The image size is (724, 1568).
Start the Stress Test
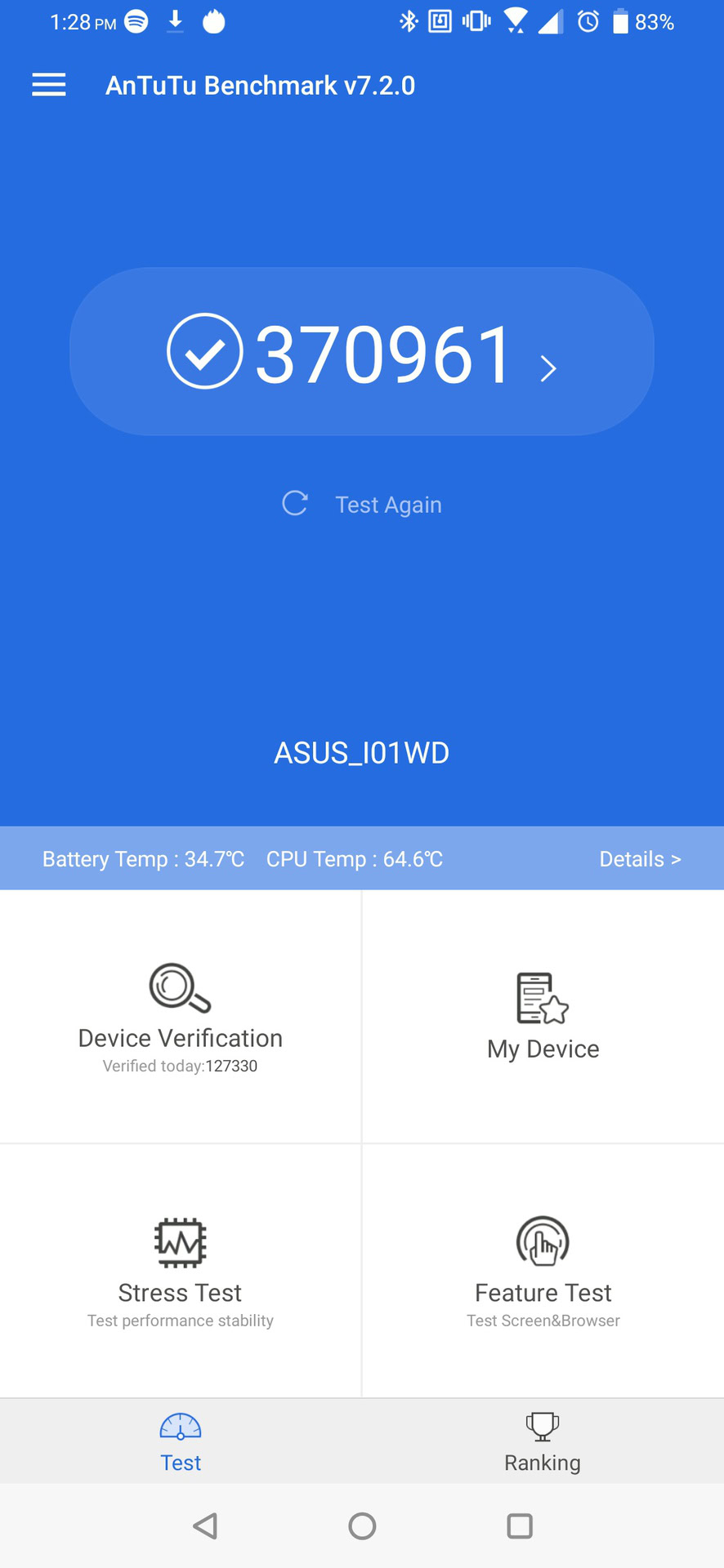pos(181,1271)
